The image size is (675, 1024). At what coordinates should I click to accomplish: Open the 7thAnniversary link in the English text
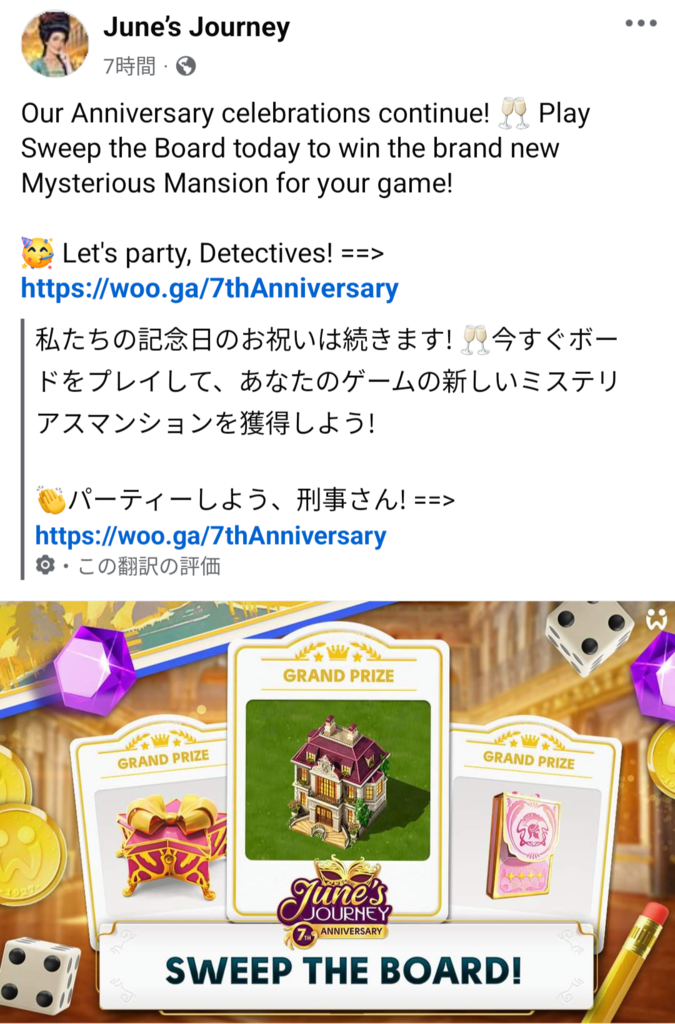[x=209, y=289]
